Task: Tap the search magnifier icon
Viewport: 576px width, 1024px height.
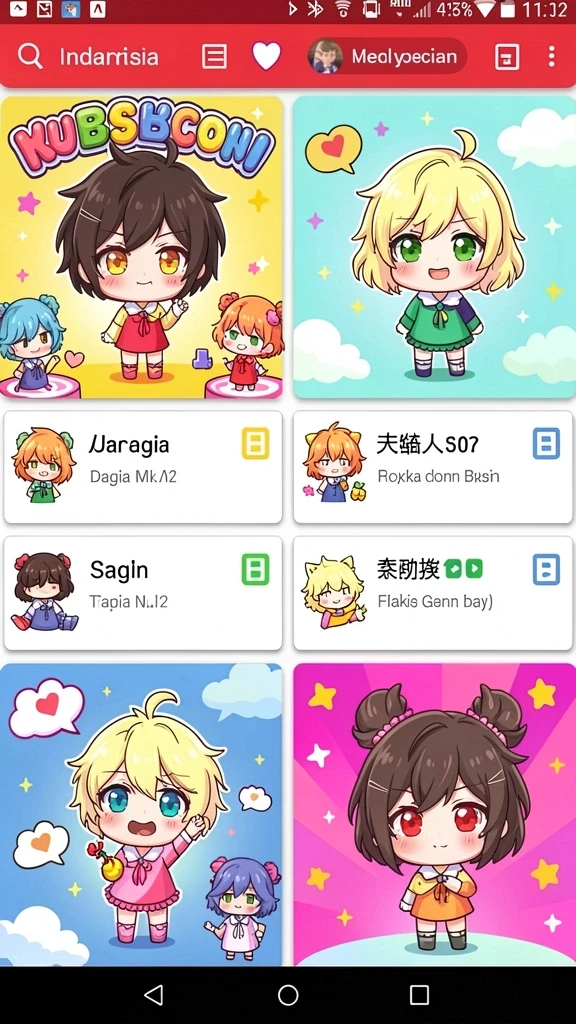Action: [30, 56]
